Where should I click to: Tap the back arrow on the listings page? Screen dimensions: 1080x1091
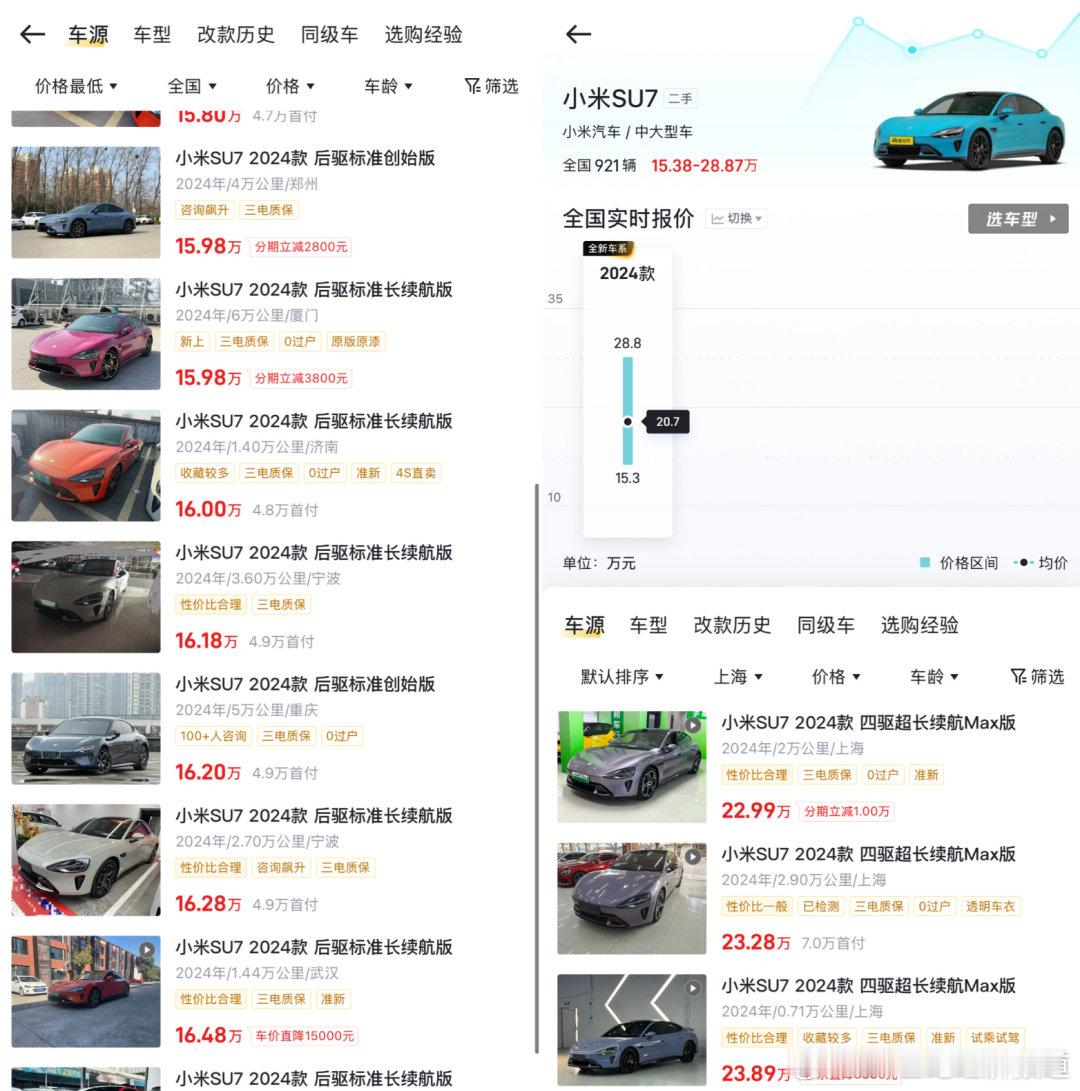point(31,35)
